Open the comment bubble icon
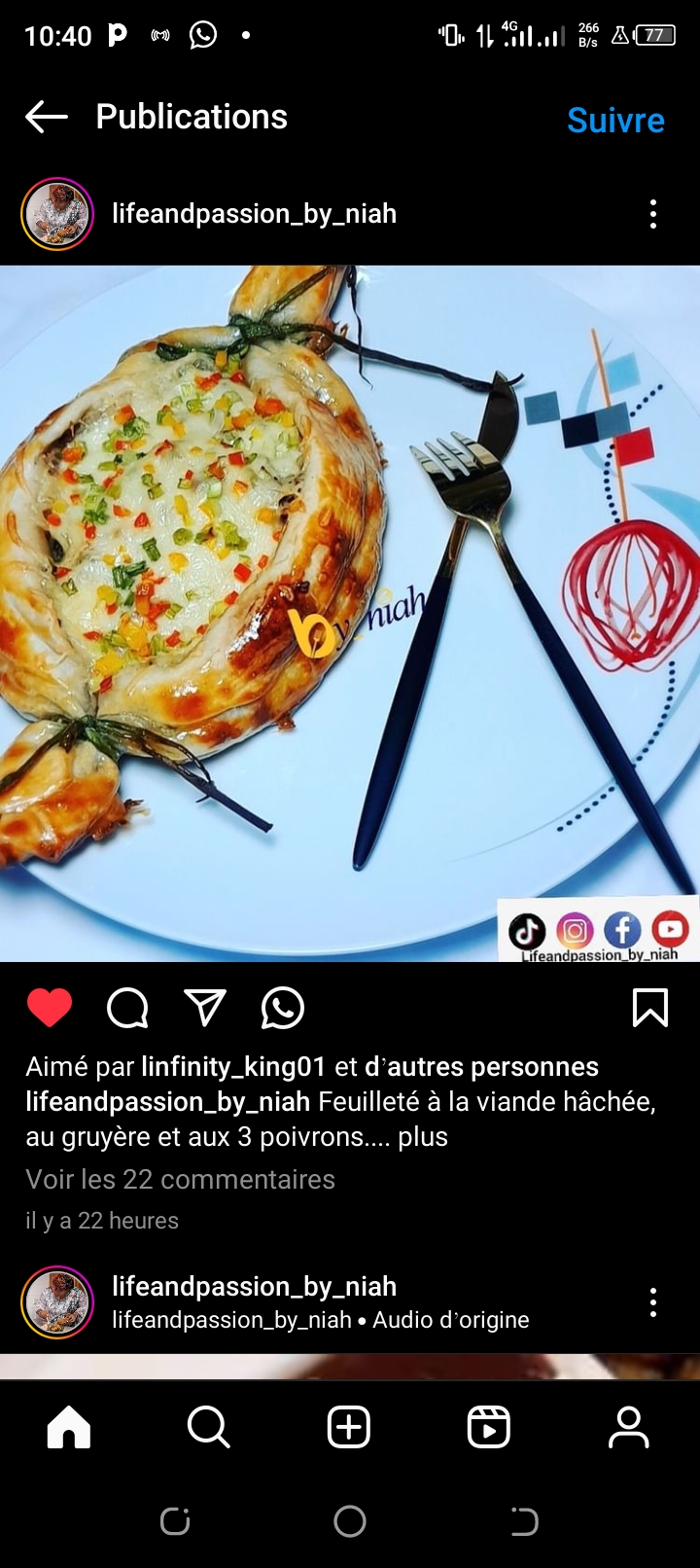700x1568 pixels. point(127,1008)
